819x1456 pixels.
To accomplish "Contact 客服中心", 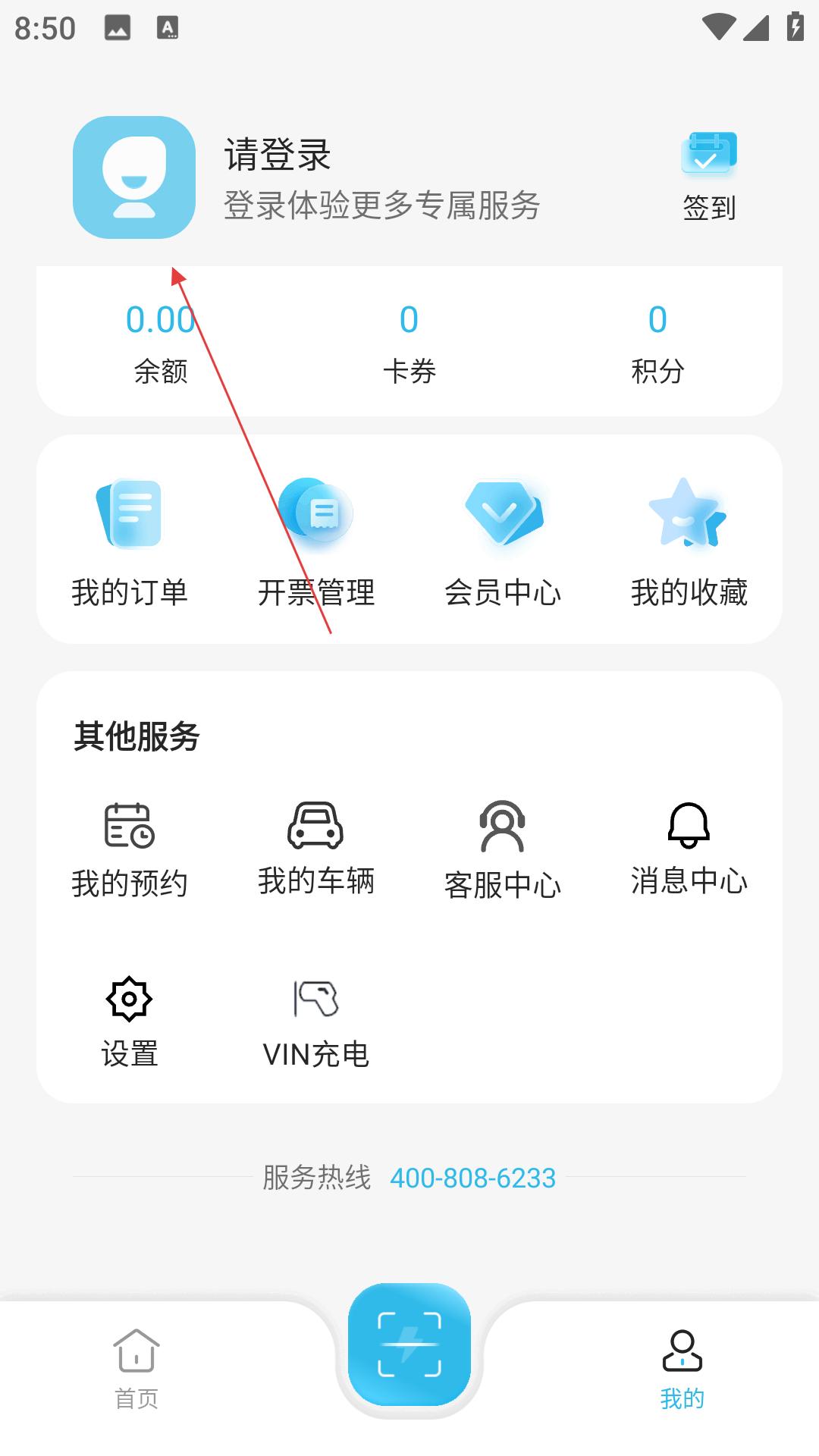I will pos(503,850).
